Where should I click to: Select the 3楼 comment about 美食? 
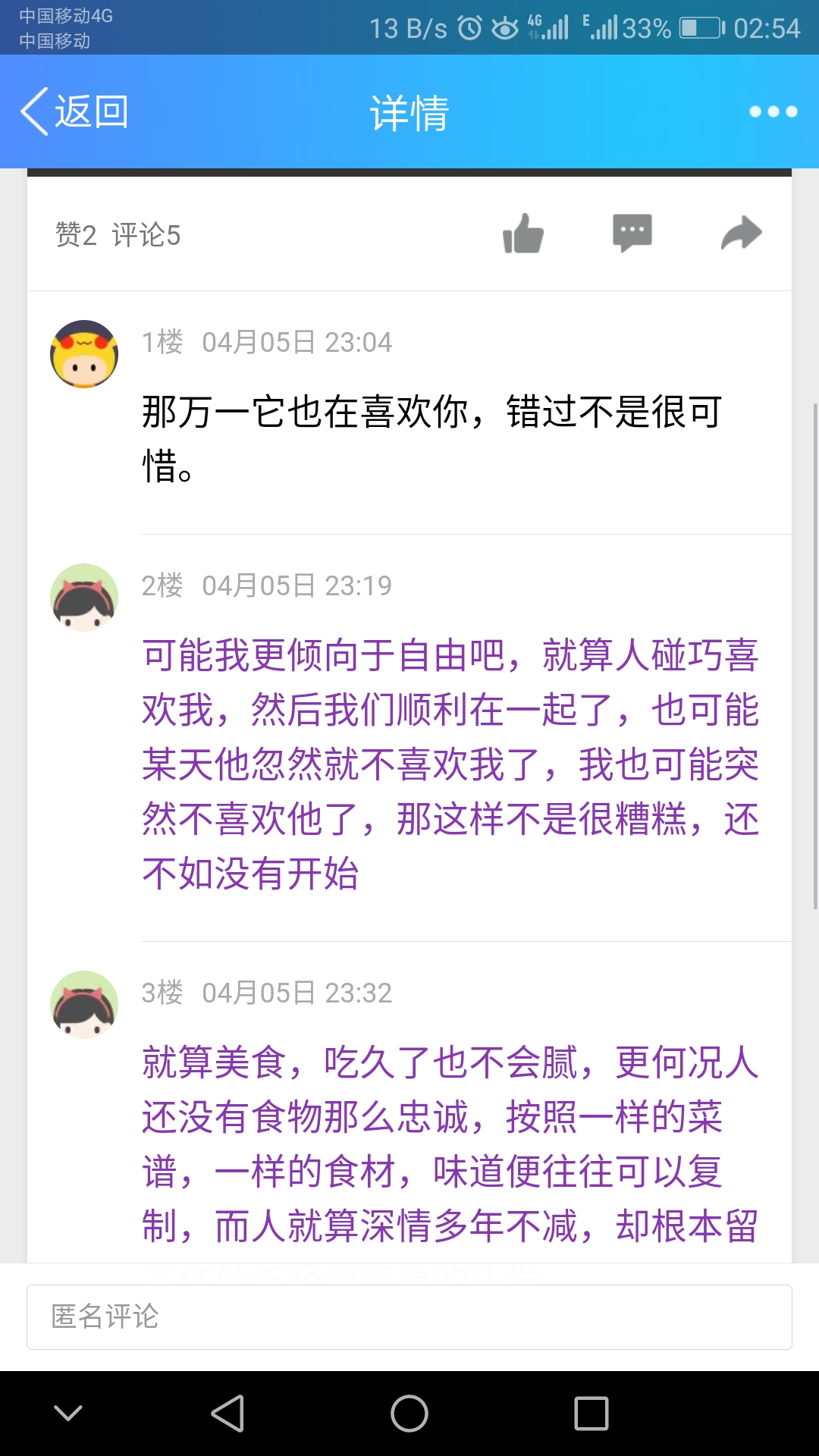click(450, 1144)
